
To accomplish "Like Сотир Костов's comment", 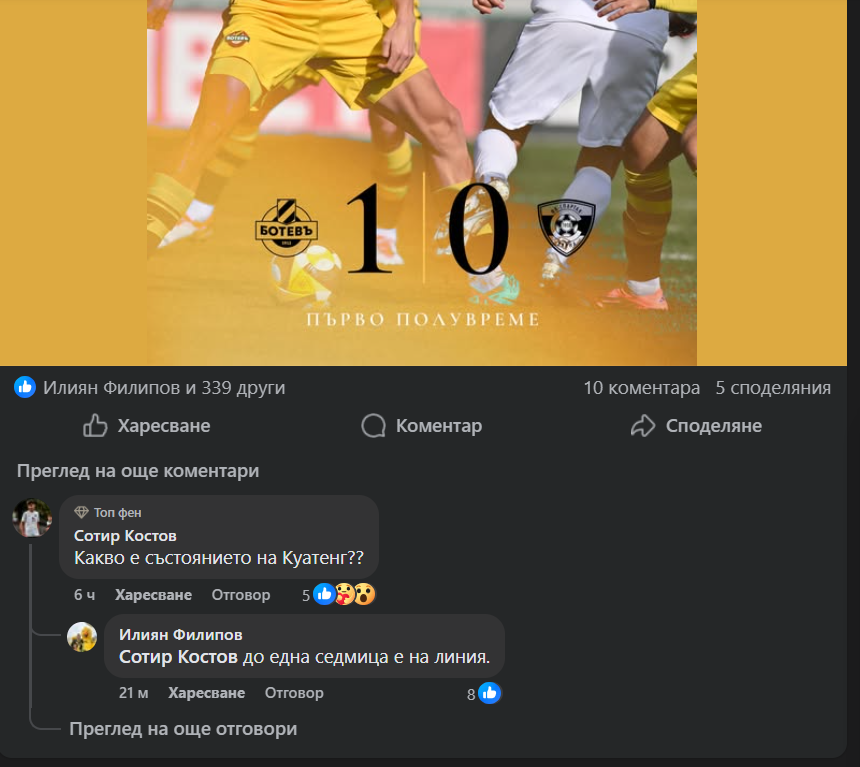I will click(x=153, y=595).
